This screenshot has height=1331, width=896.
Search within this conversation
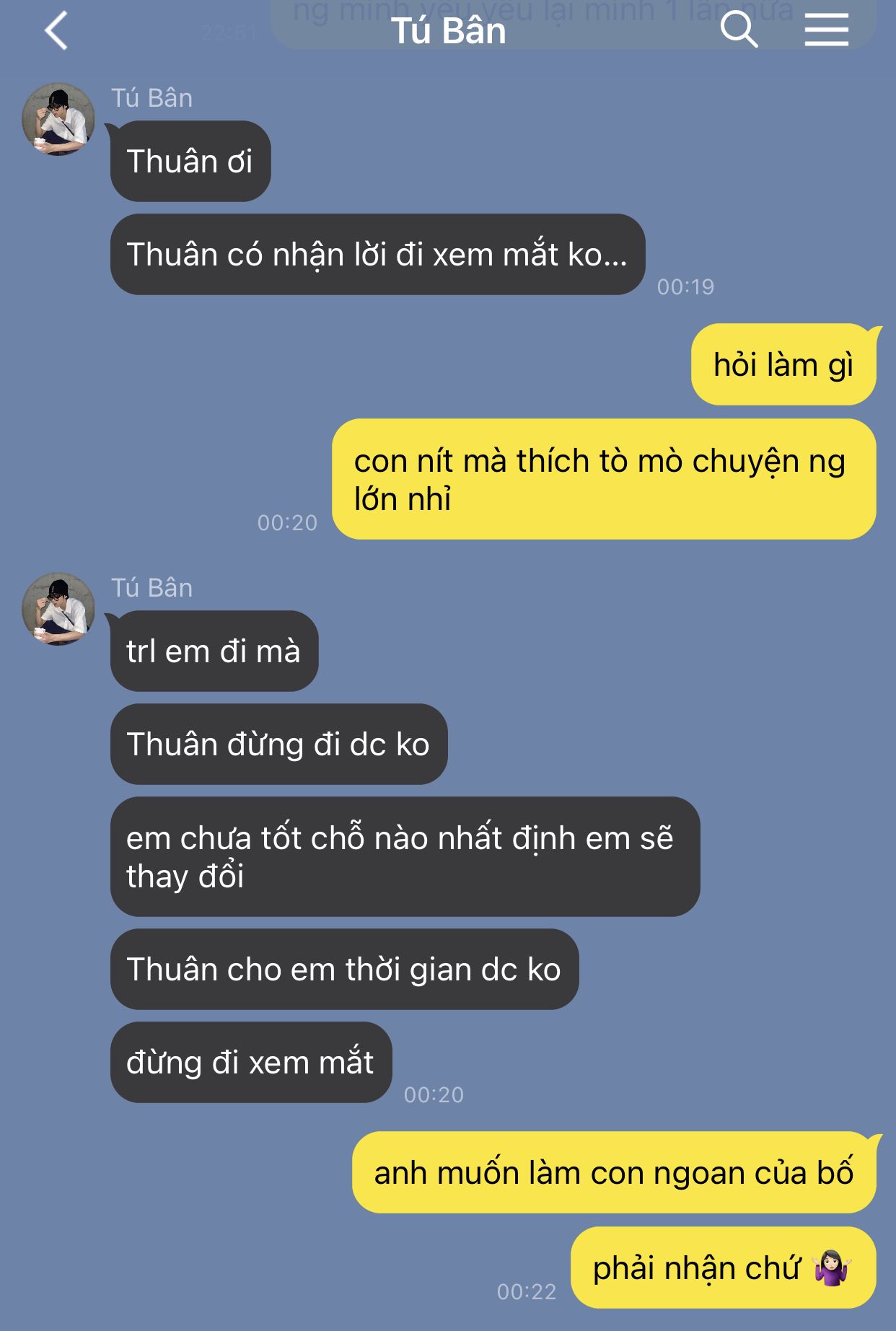(739, 30)
